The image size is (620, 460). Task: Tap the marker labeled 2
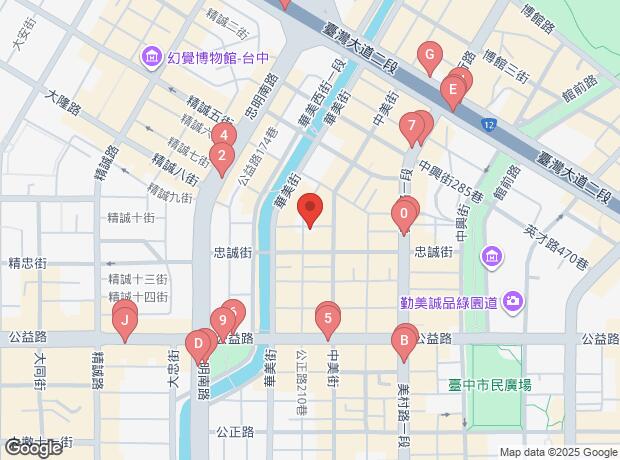click(222, 155)
